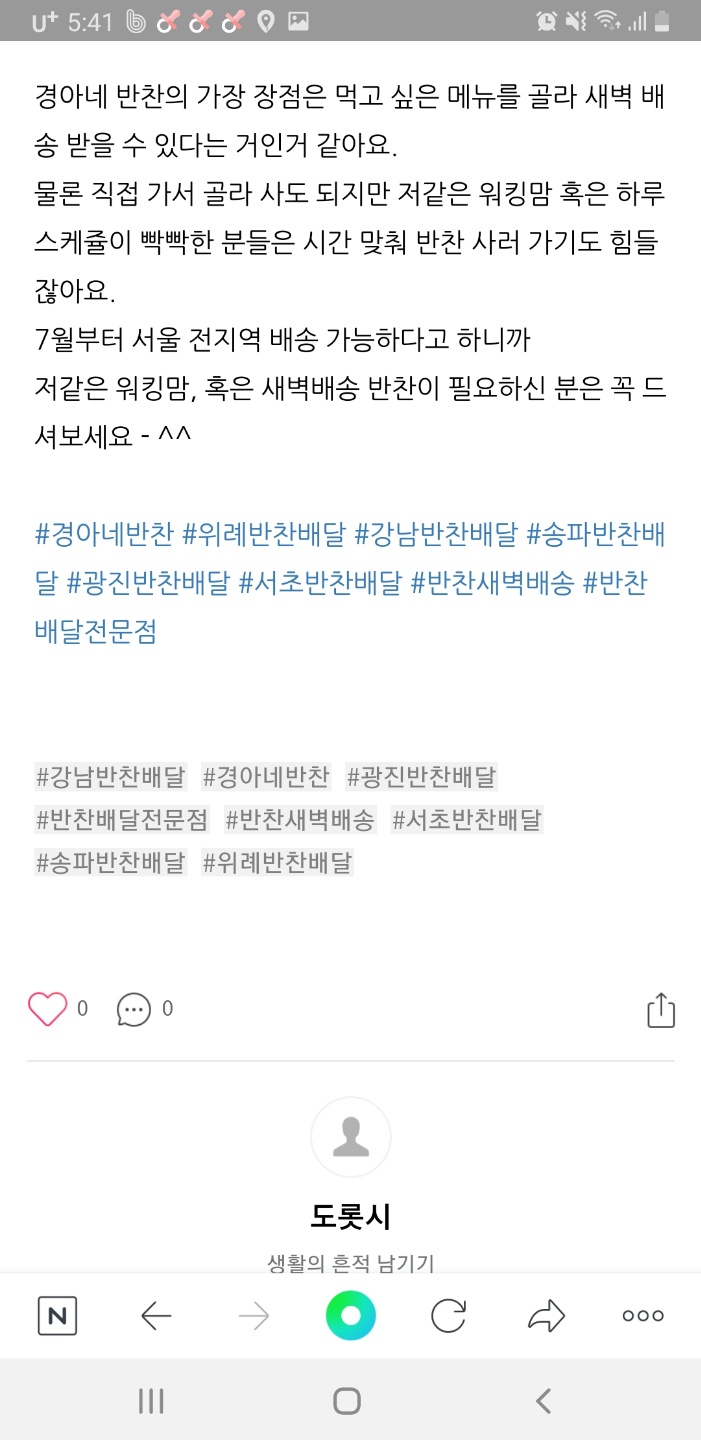701x1440 pixels.
Task: Tap the browser toolbar share arrow
Action: tap(546, 1316)
